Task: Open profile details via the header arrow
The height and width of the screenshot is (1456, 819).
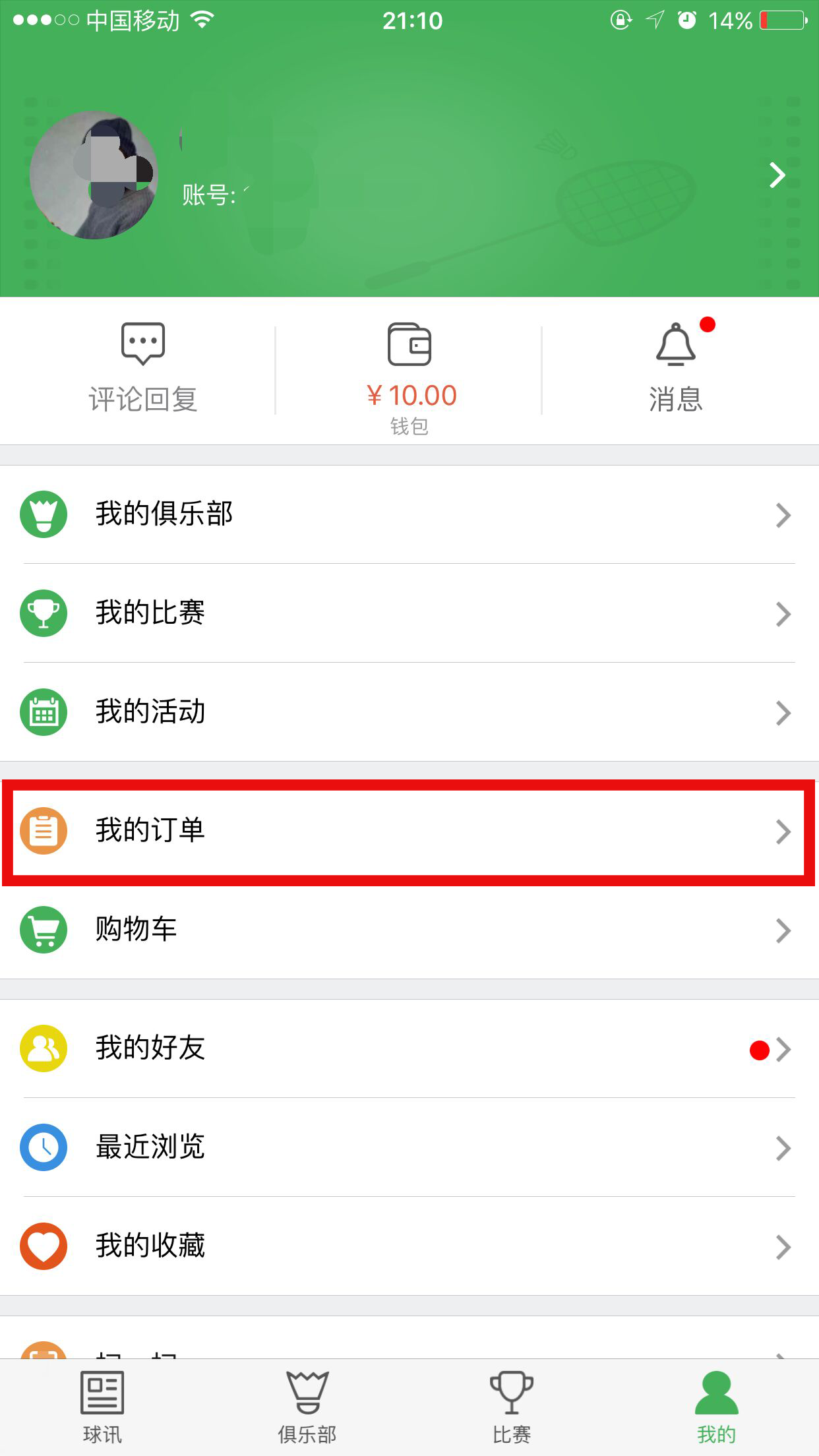Action: [777, 175]
